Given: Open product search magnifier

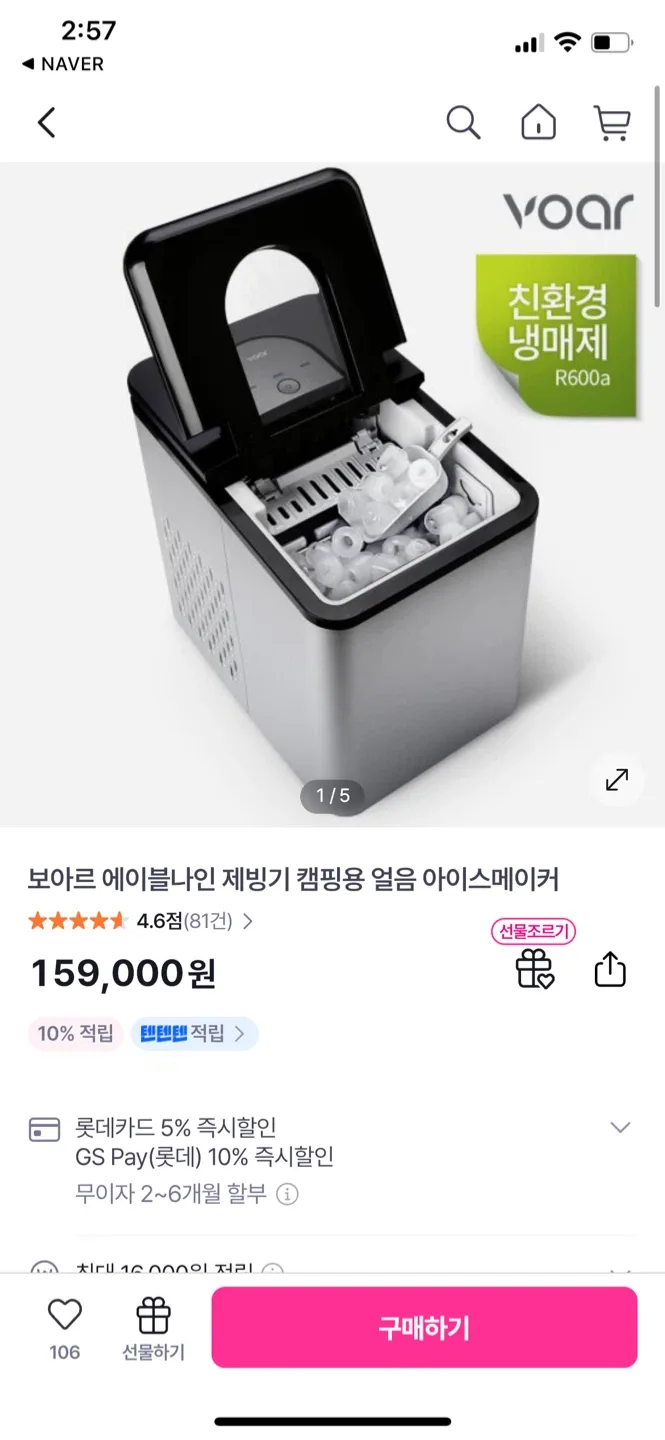Looking at the screenshot, I should tap(463, 123).
